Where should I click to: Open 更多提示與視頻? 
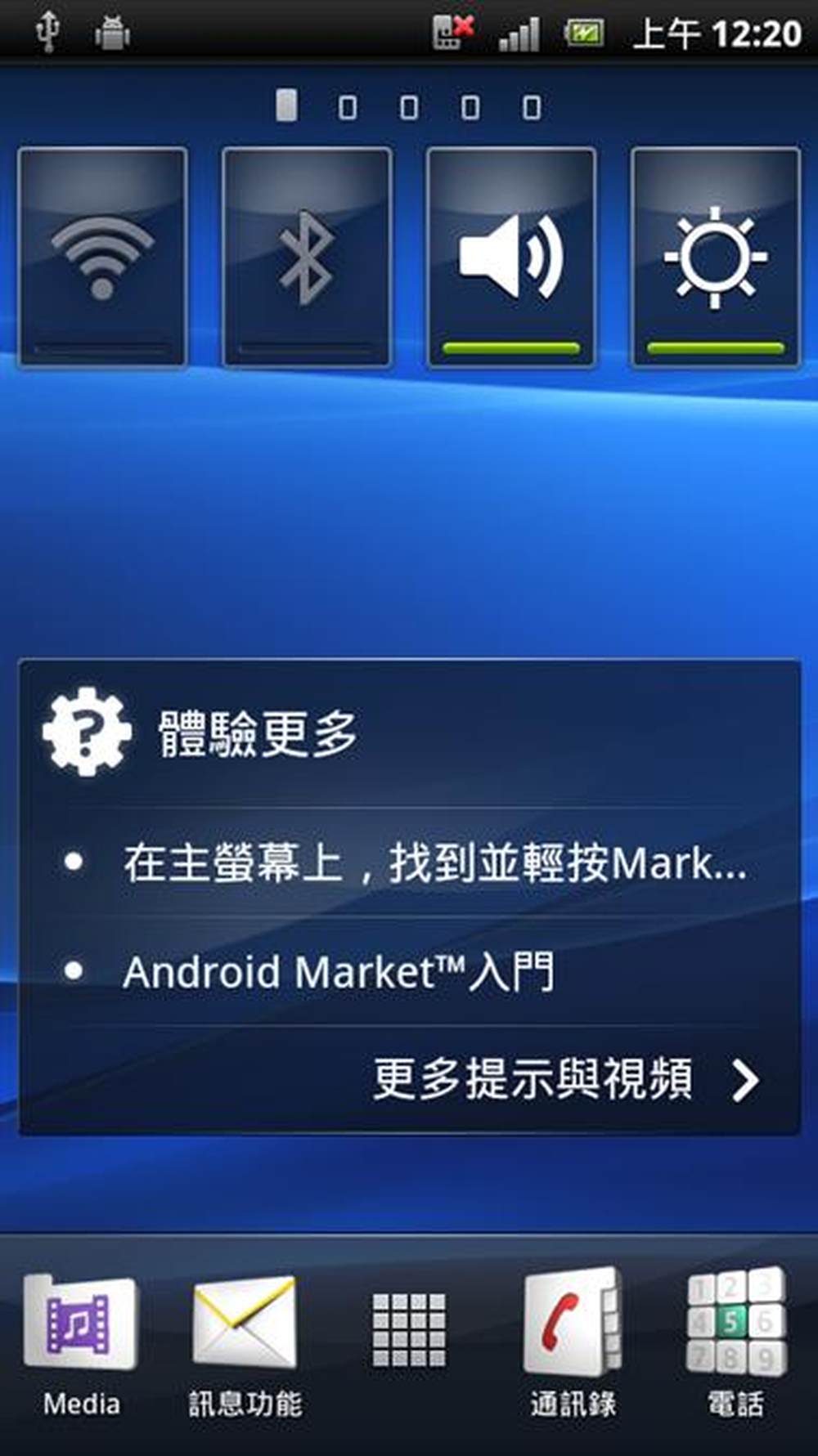click(564, 1079)
